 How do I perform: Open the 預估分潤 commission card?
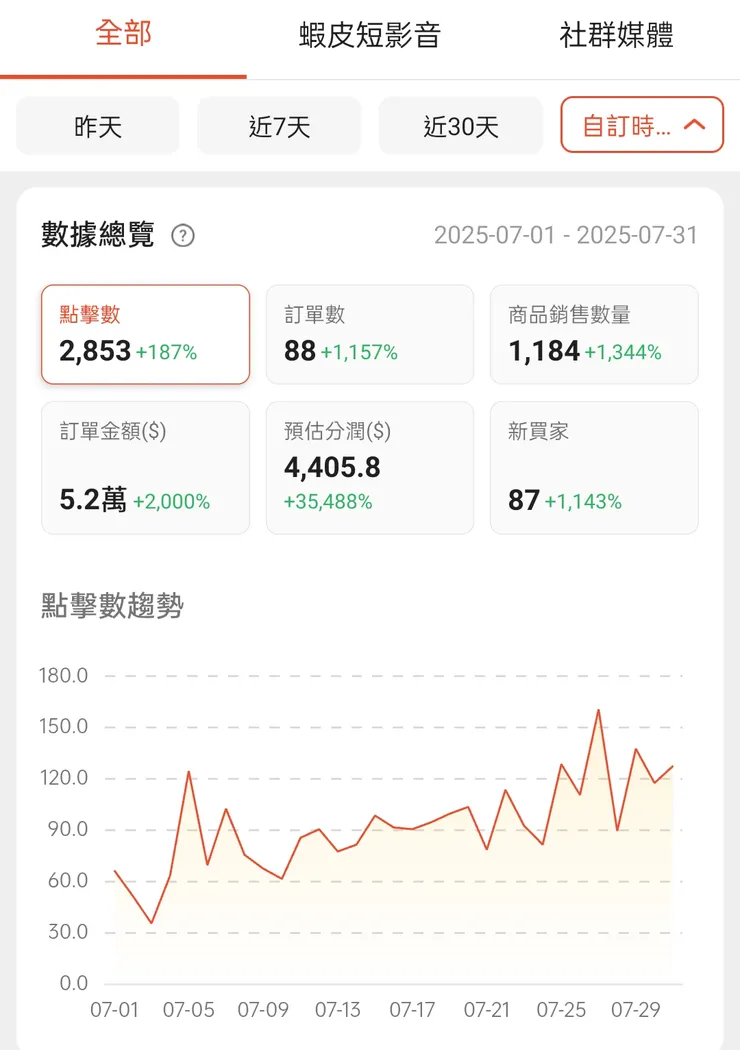pos(370,466)
